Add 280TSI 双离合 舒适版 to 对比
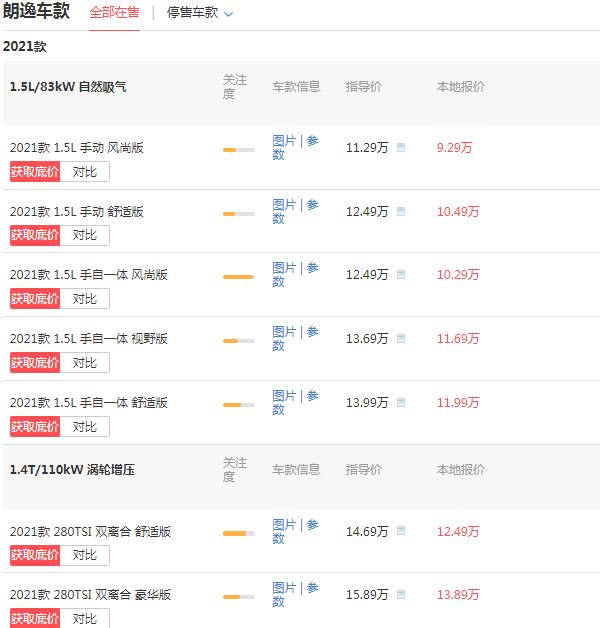This screenshot has height=628, width=600. (x=85, y=555)
